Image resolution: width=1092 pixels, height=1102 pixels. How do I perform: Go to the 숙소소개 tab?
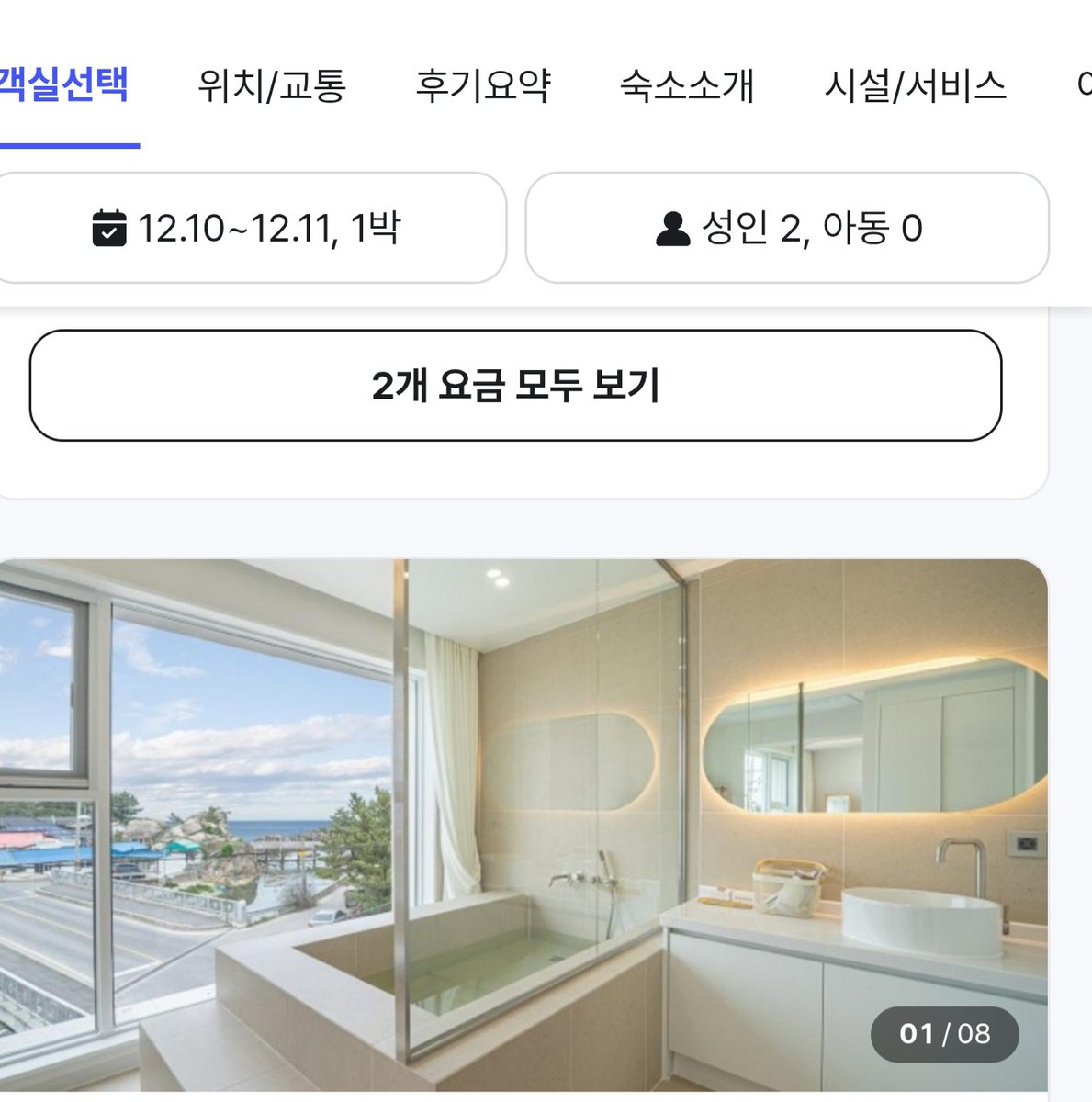click(x=687, y=85)
